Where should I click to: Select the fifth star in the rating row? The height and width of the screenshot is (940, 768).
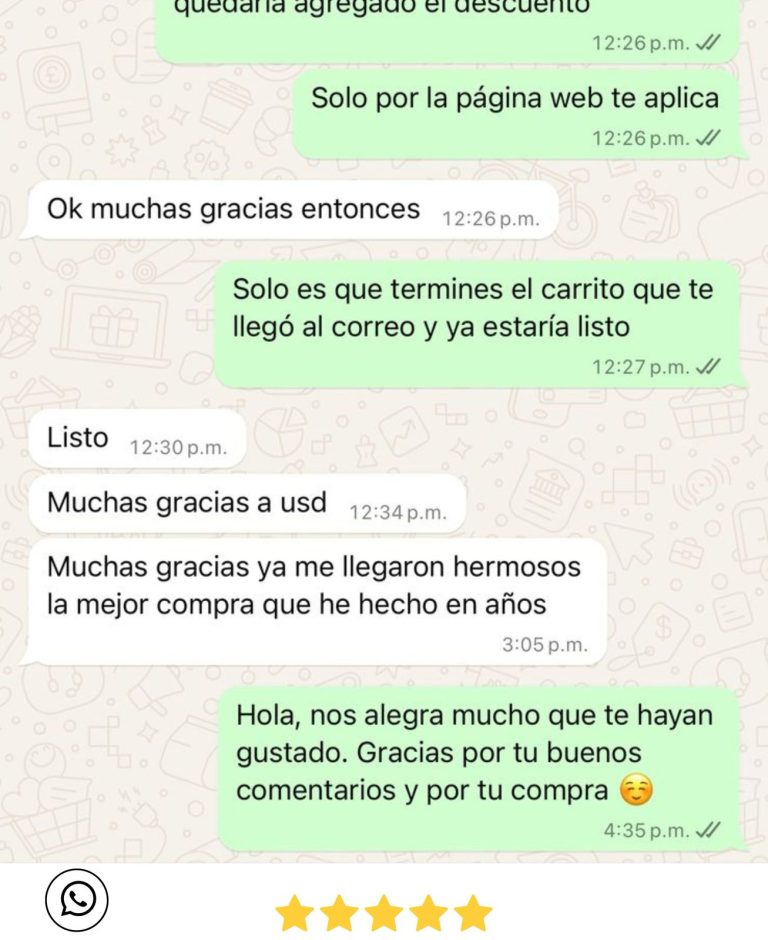(470, 913)
